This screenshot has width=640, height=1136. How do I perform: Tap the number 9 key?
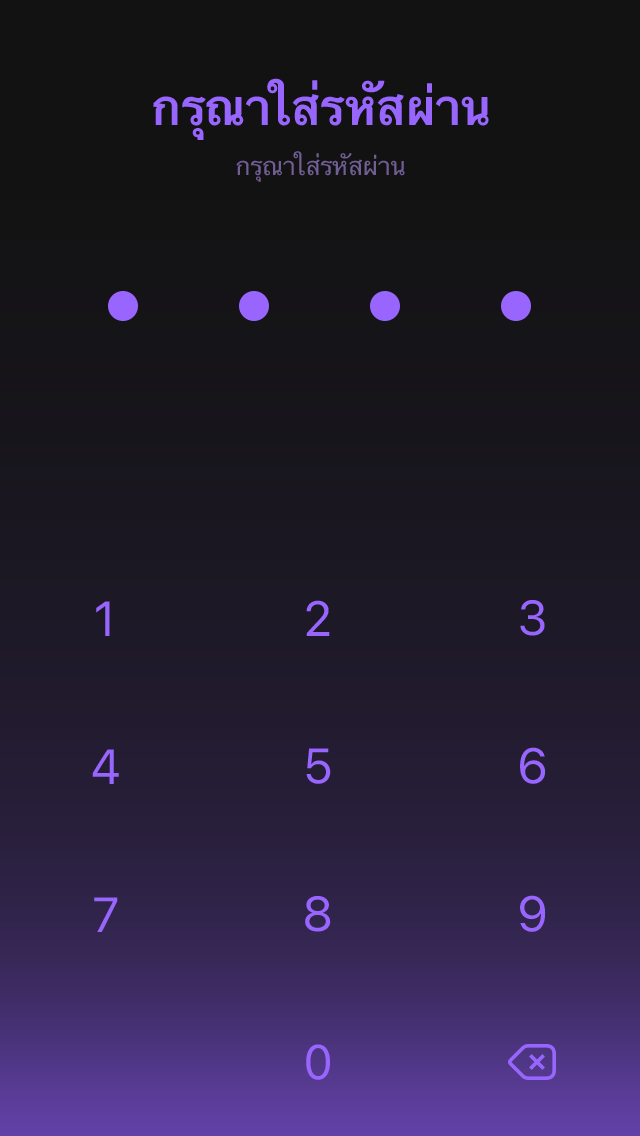[533, 915]
